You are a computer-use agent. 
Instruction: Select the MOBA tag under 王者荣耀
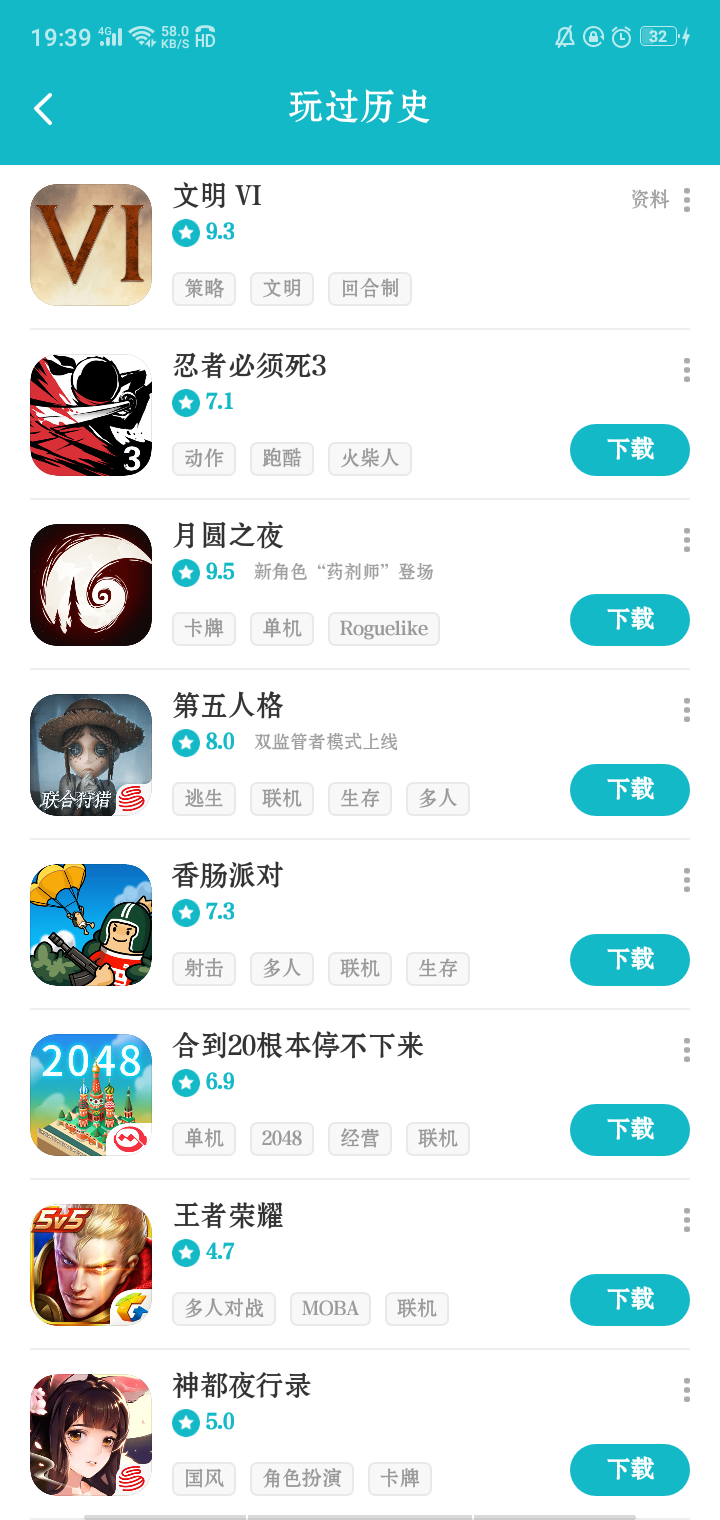[330, 1309]
